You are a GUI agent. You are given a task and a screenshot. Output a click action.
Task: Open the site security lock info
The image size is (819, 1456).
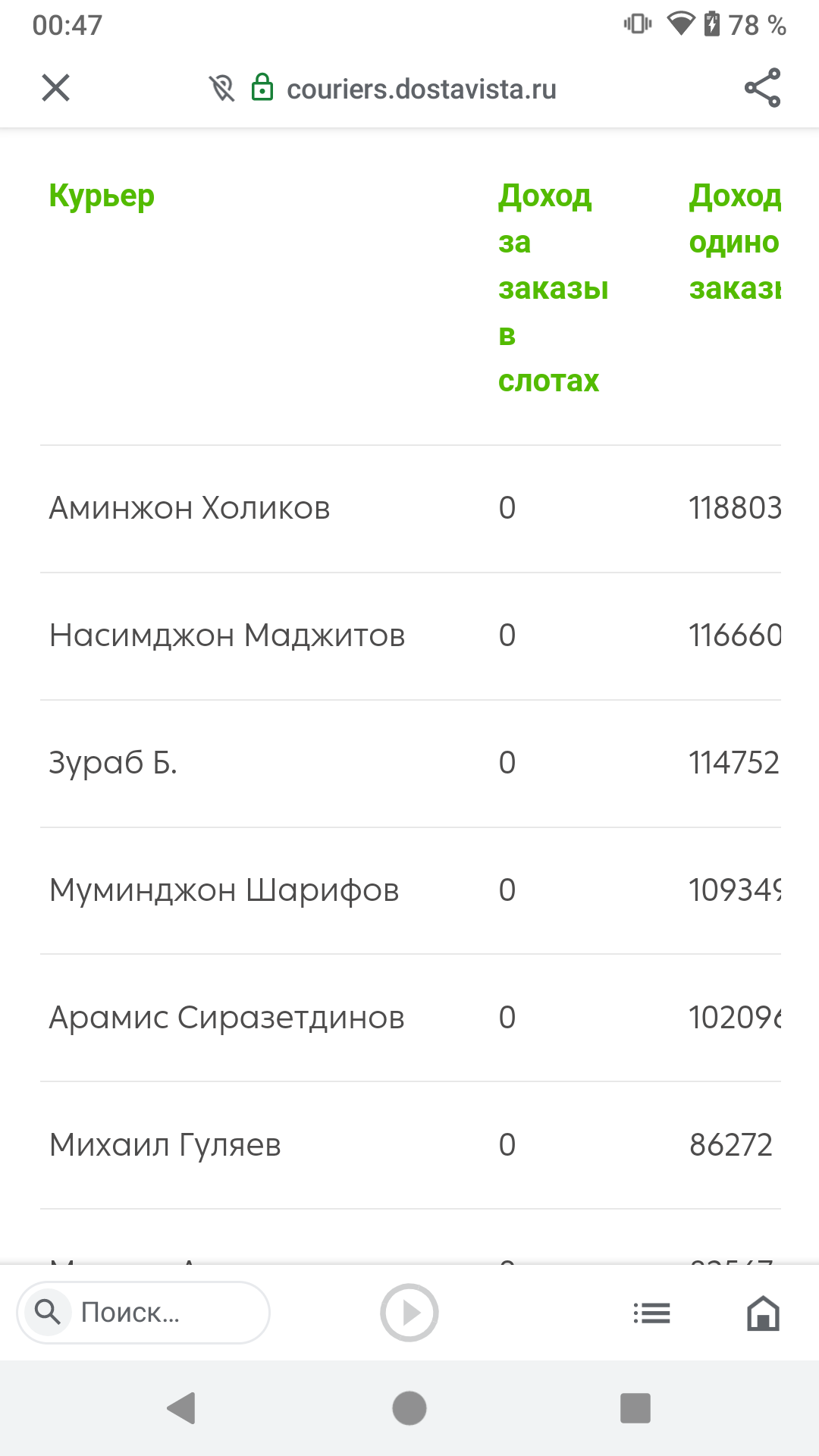(x=262, y=88)
